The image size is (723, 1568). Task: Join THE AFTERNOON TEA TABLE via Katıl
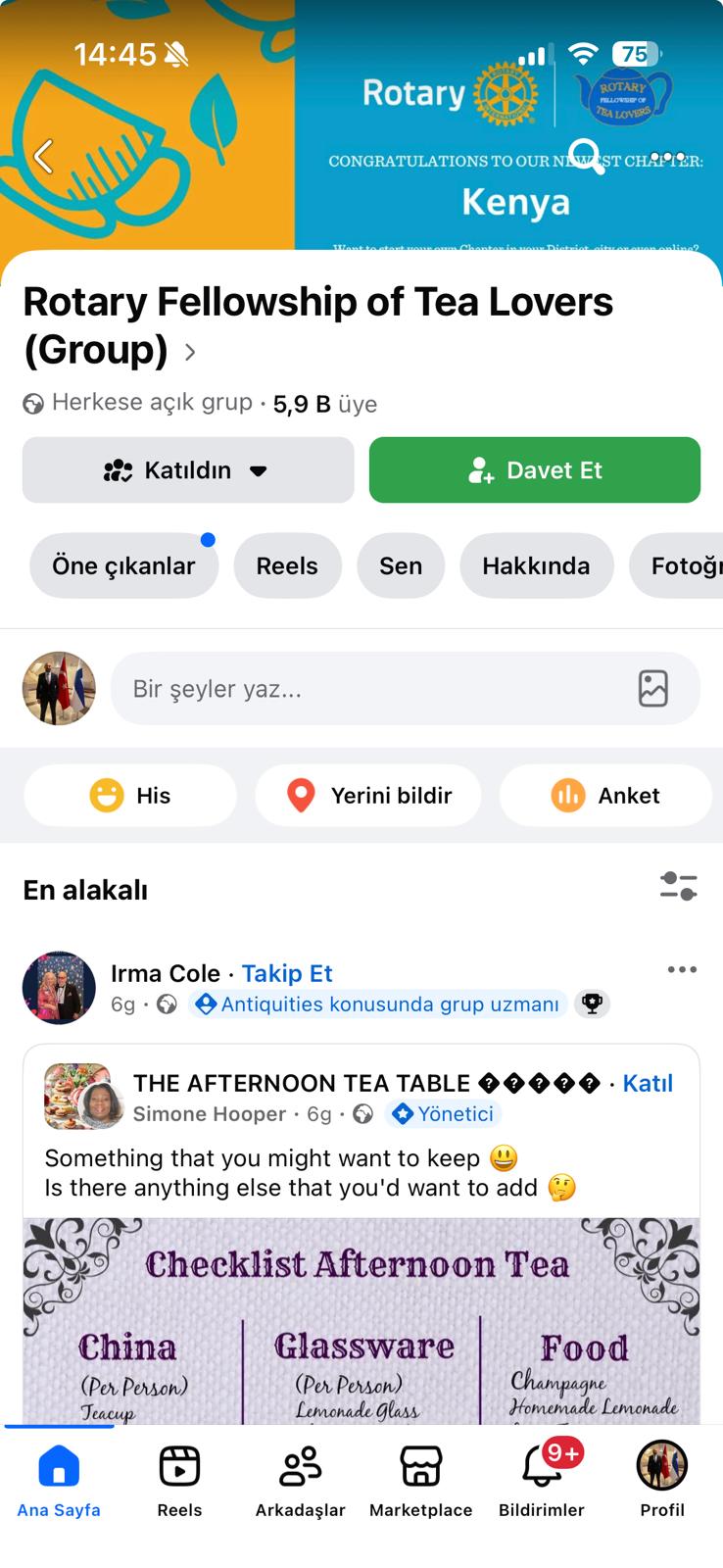pos(648,1083)
